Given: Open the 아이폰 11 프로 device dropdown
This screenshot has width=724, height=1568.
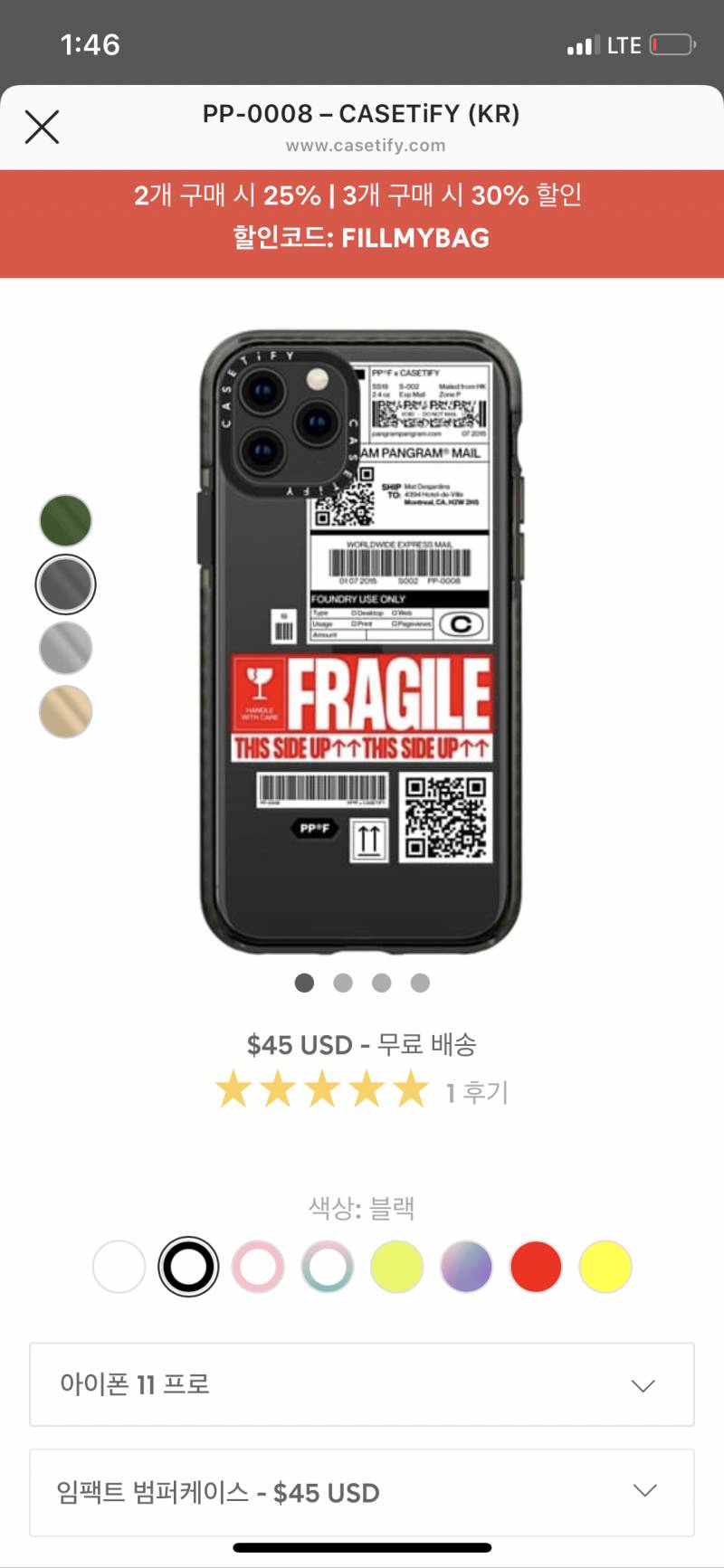Looking at the screenshot, I should (362, 1384).
